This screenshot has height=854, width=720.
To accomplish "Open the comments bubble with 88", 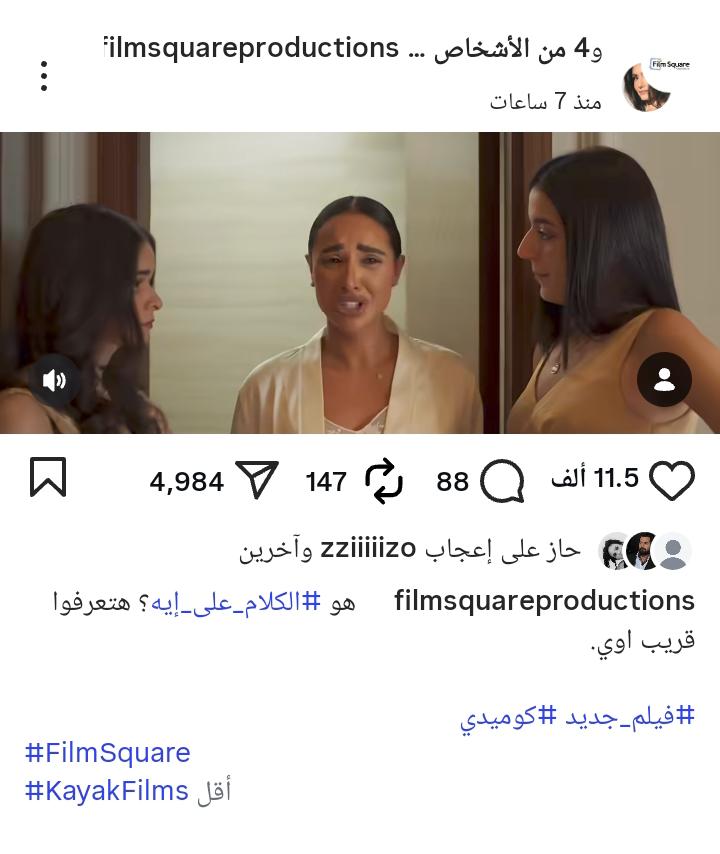I will 501,482.
